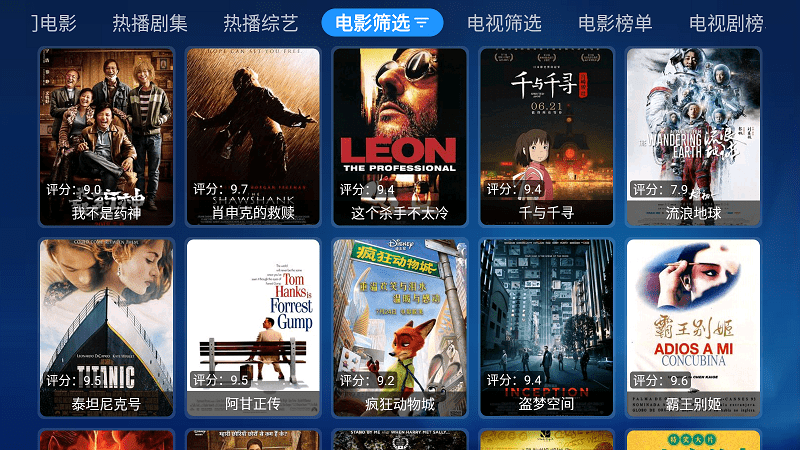Viewport: 800px width, 450px height.
Task: Open the movie 阿甘正传
Action: click(x=253, y=327)
